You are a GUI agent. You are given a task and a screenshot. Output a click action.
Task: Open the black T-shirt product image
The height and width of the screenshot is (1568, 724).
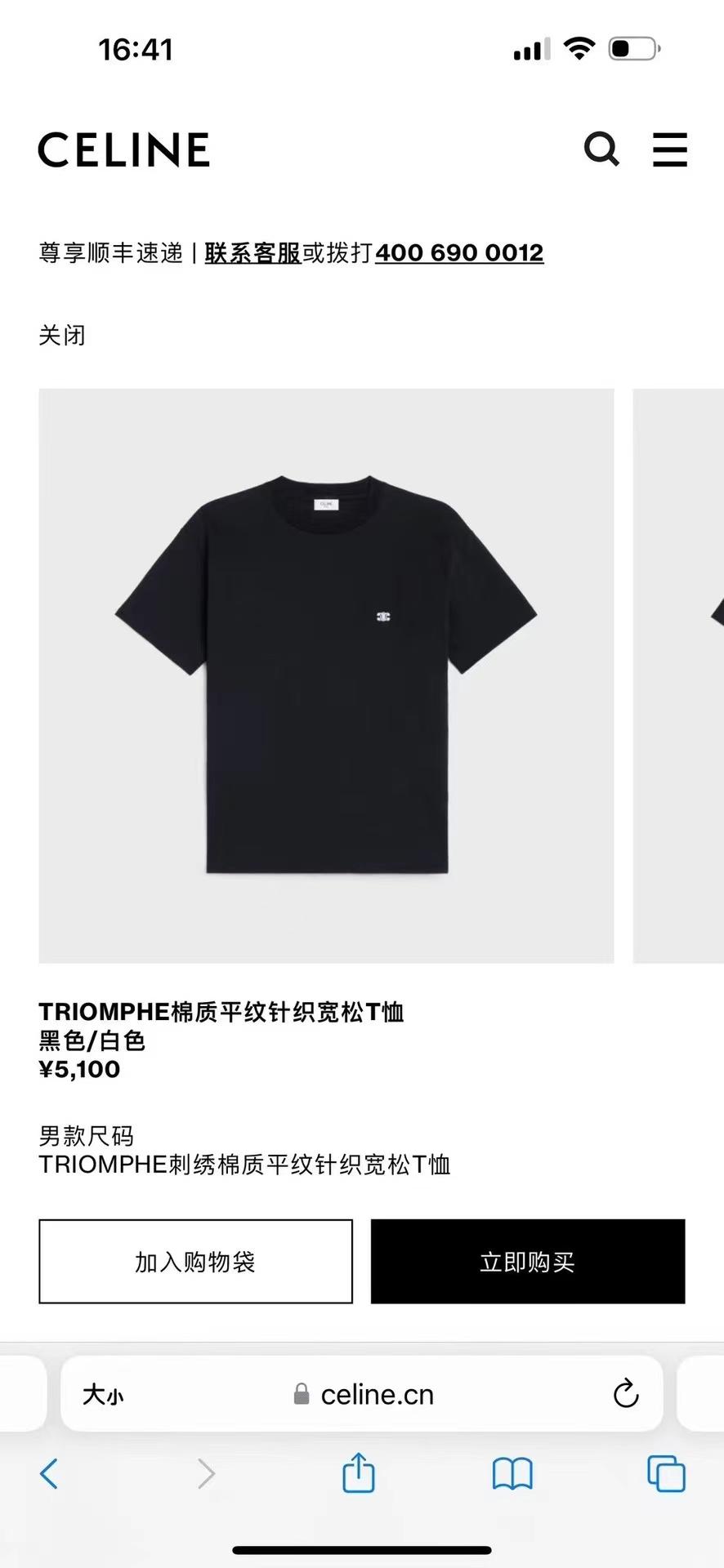tap(326, 675)
